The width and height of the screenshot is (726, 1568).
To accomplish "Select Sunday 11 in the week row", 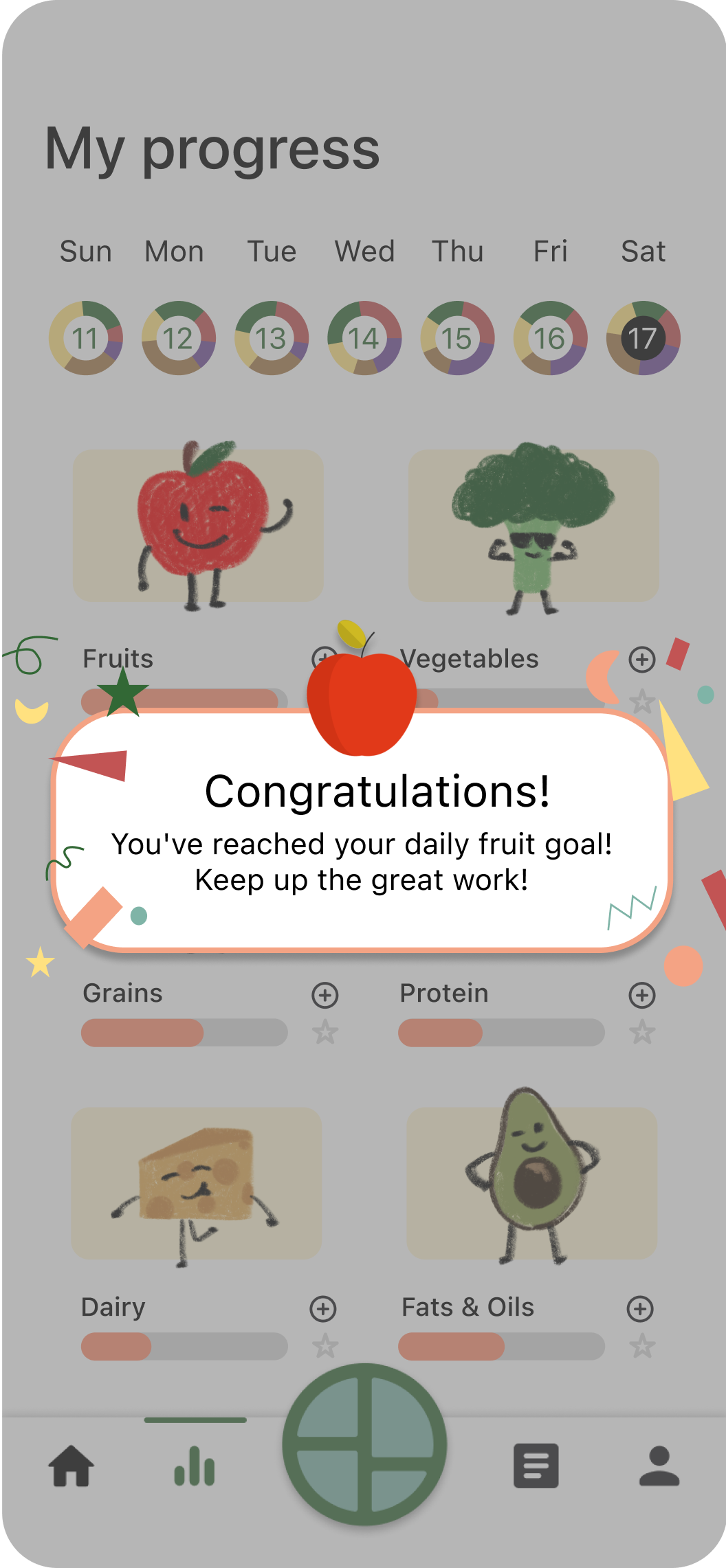I will (x=85, y=337).
